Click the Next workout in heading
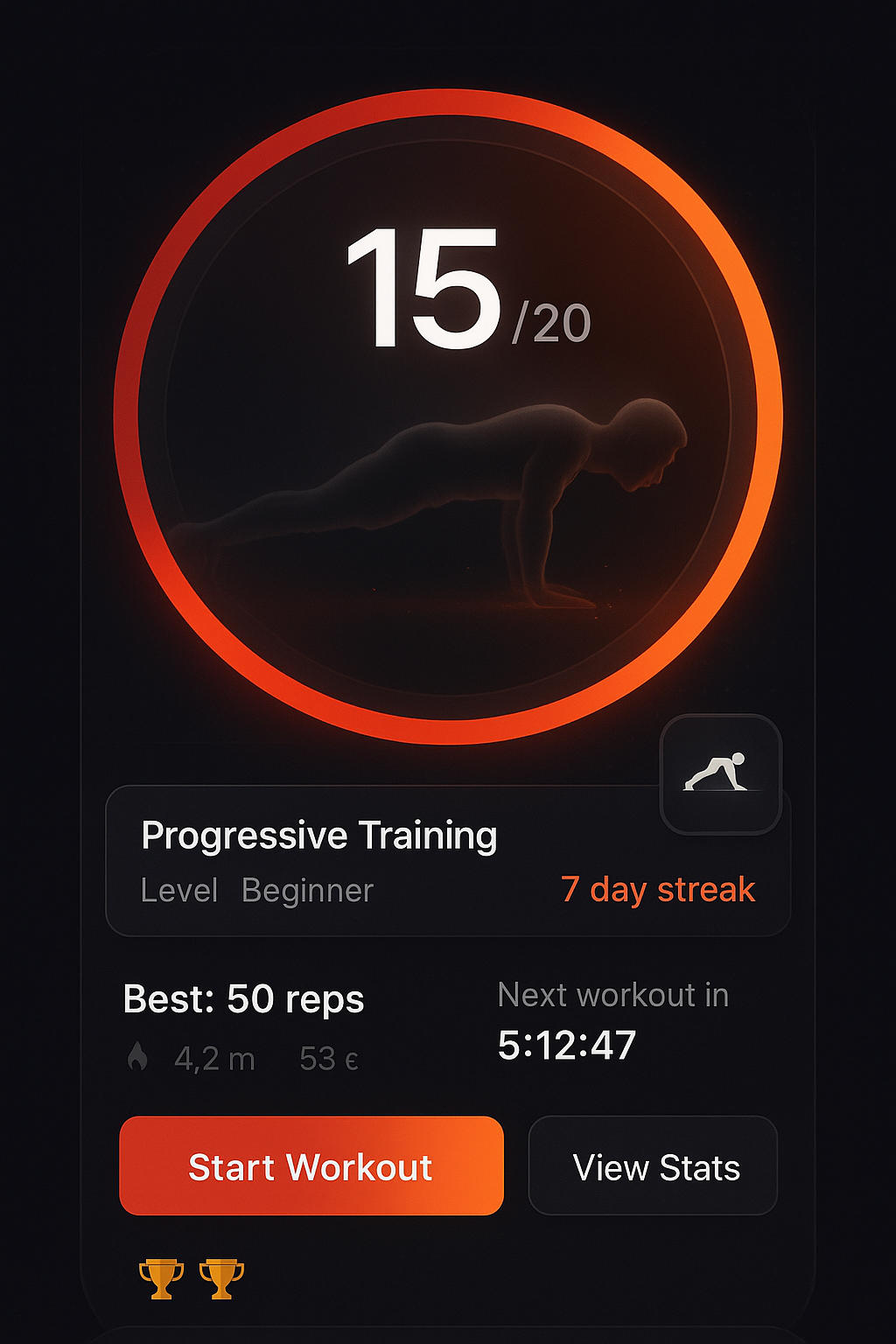The image size is (896, 1344). (613, 995)
